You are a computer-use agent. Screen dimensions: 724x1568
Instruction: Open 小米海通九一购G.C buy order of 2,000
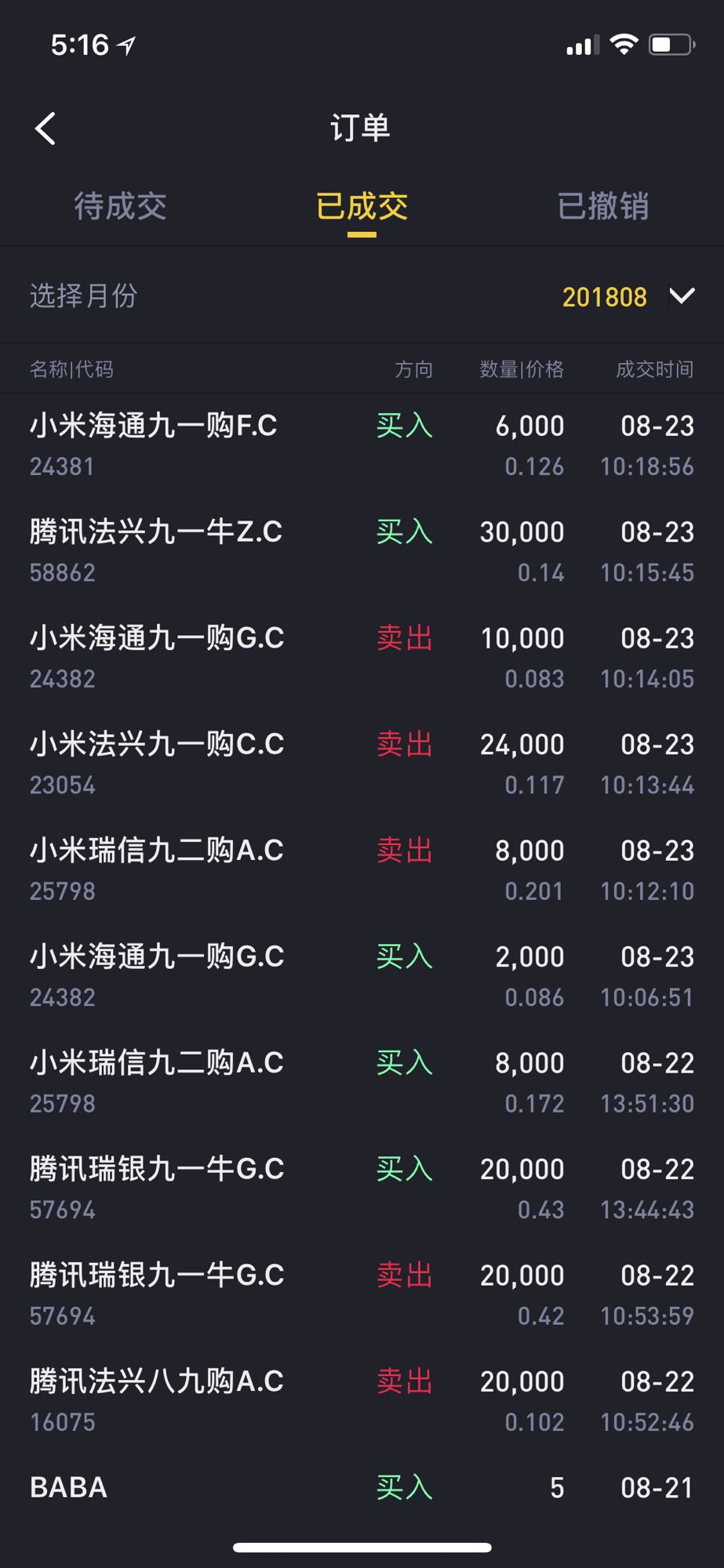point(362,976)
